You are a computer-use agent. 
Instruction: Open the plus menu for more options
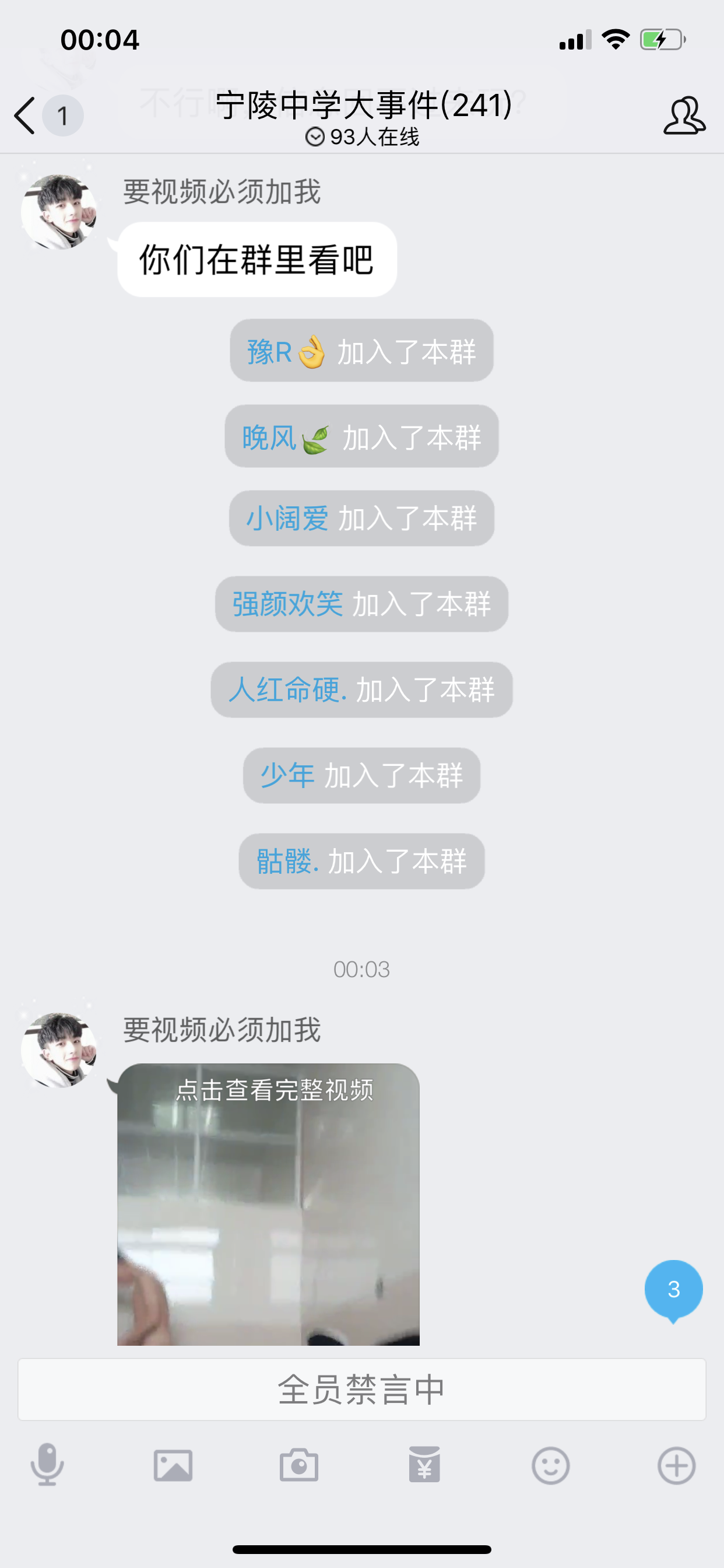[x=677, y=1466]
